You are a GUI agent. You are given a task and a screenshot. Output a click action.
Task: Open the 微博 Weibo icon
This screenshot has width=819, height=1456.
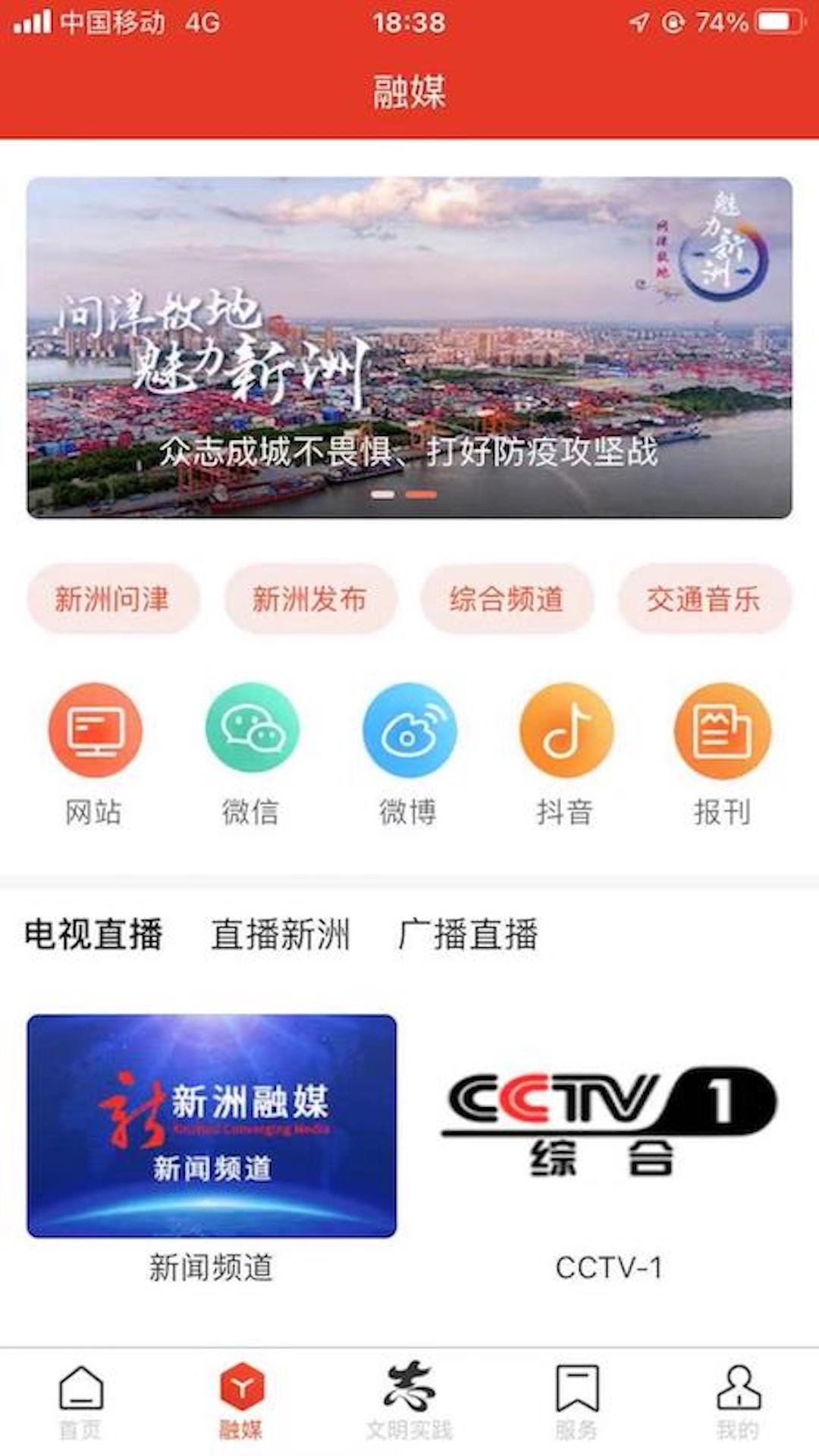[x=409, y=730]
